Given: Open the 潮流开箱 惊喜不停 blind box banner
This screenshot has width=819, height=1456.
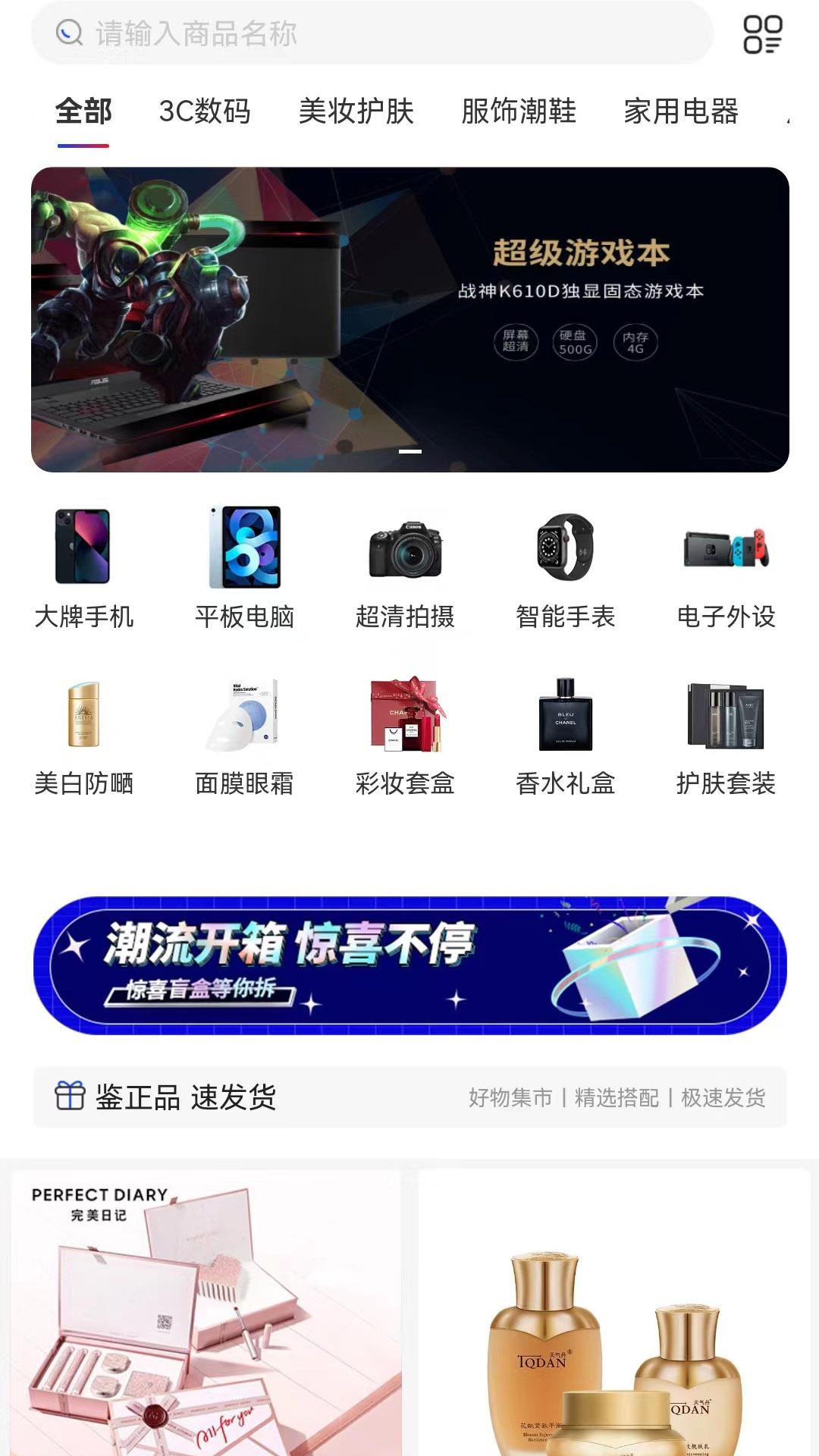Looking at the screenshot, I should (x=409, y=965).
